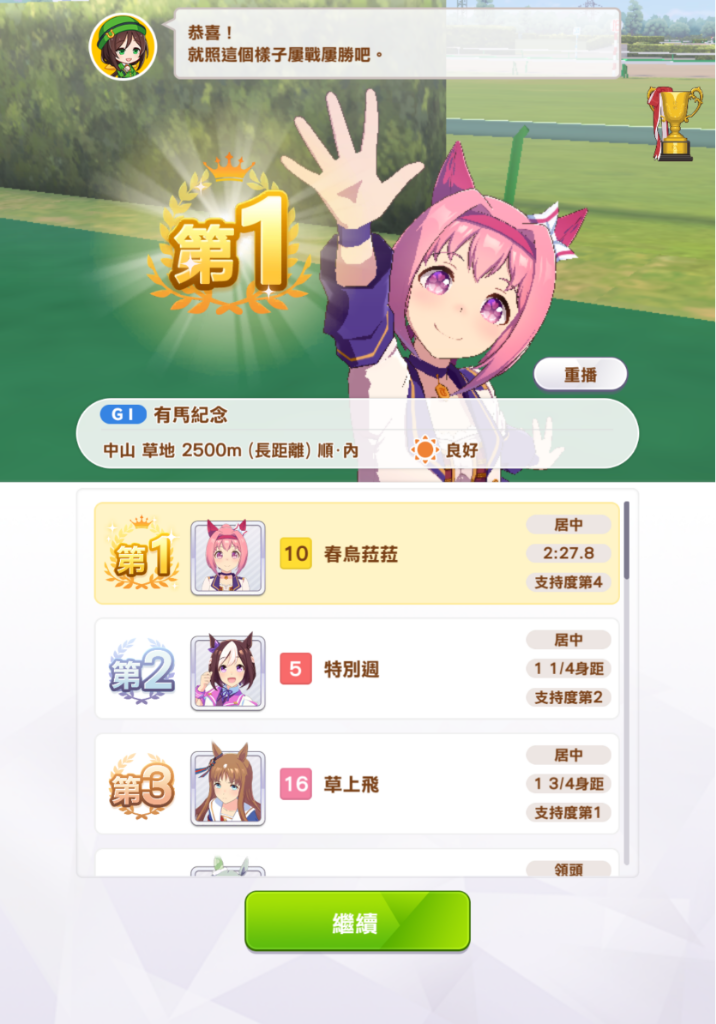
Task: Open the trophy icon at top right
Action: (x=674, y=122)
